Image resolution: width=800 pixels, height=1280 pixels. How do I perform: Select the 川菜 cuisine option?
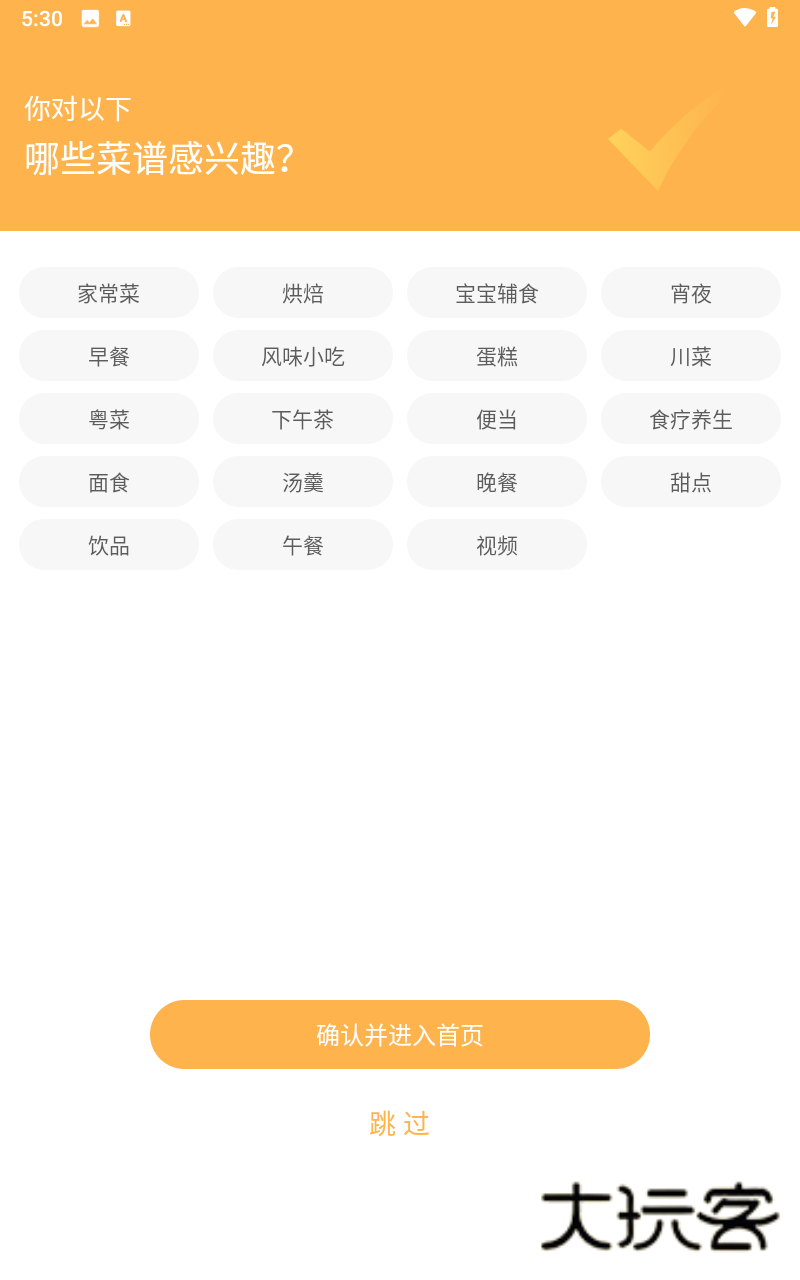691,355
